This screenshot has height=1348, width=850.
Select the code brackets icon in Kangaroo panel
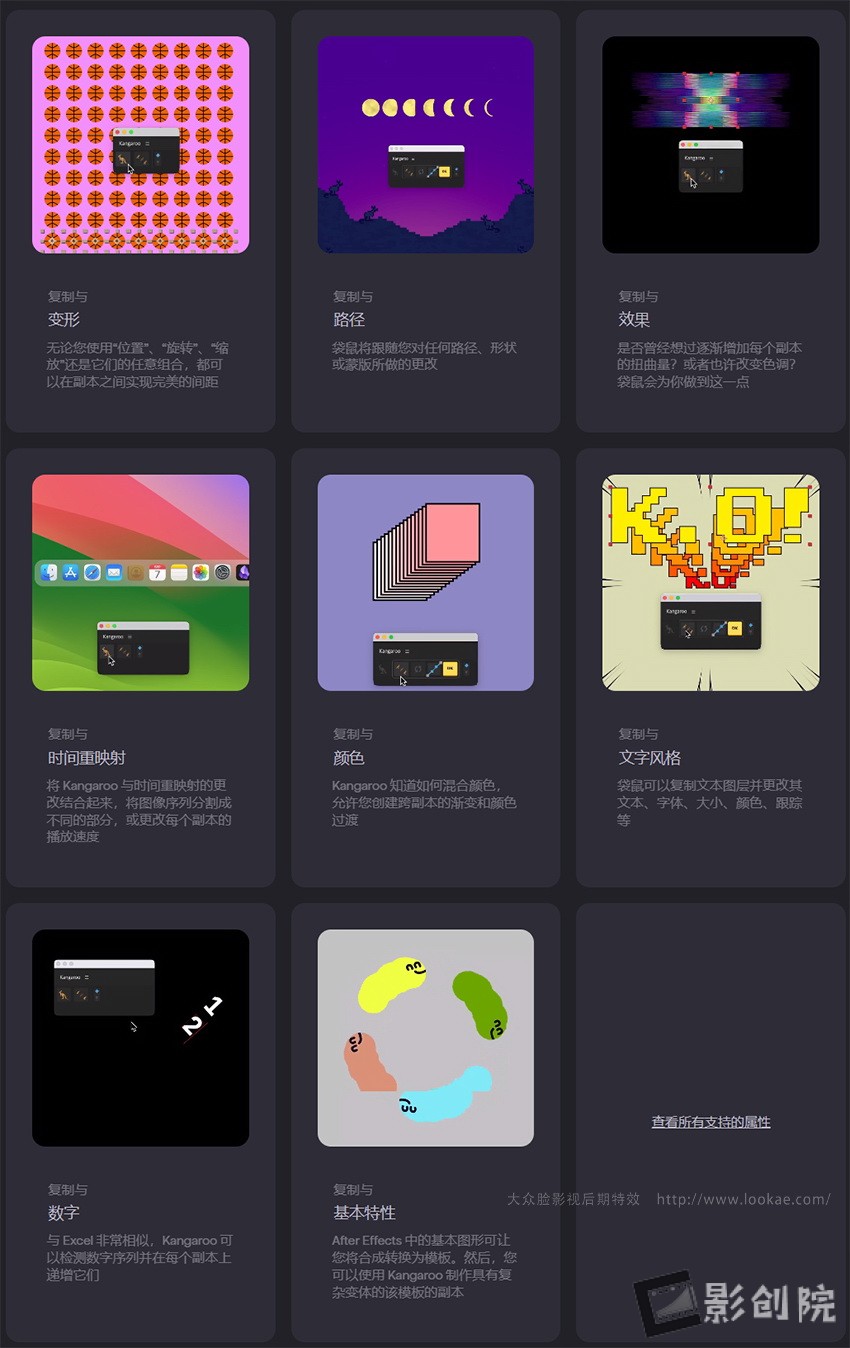click(419, 667)
